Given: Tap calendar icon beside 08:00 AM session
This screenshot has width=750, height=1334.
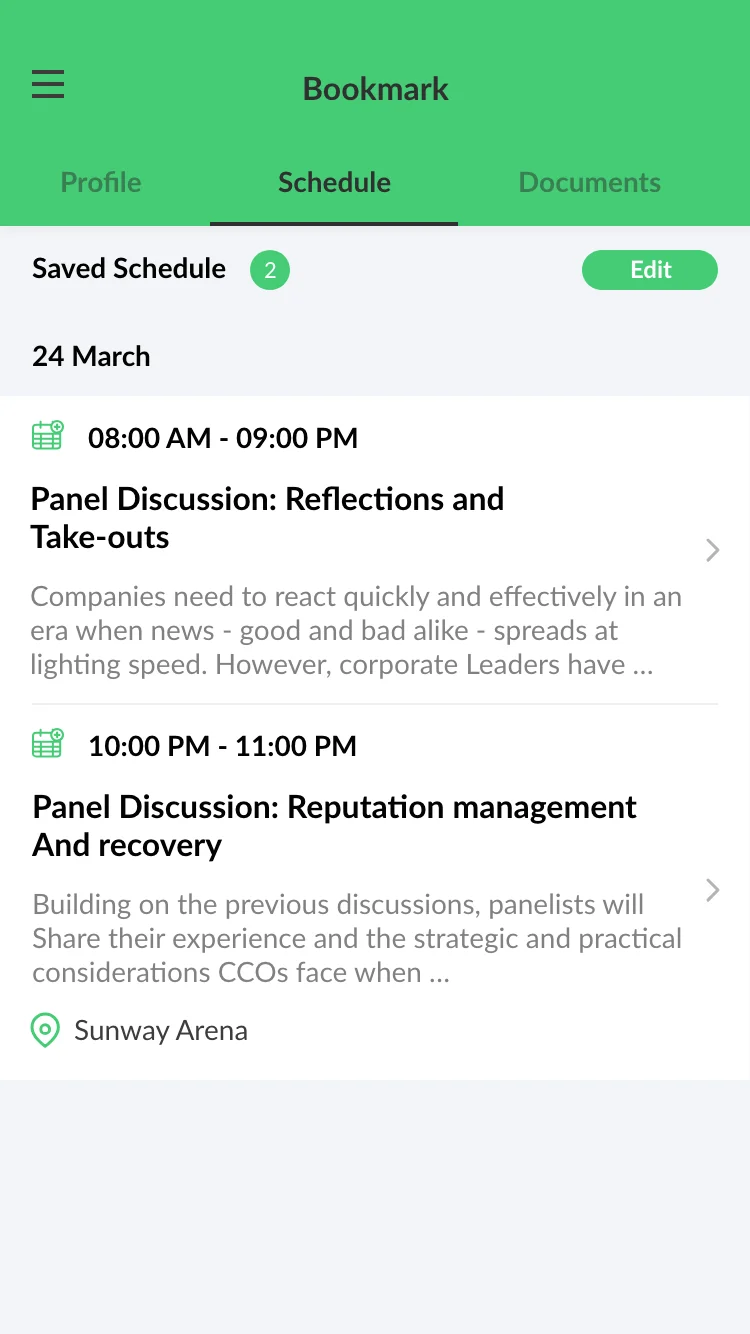Looking at the screenshot, I should 47,436.
